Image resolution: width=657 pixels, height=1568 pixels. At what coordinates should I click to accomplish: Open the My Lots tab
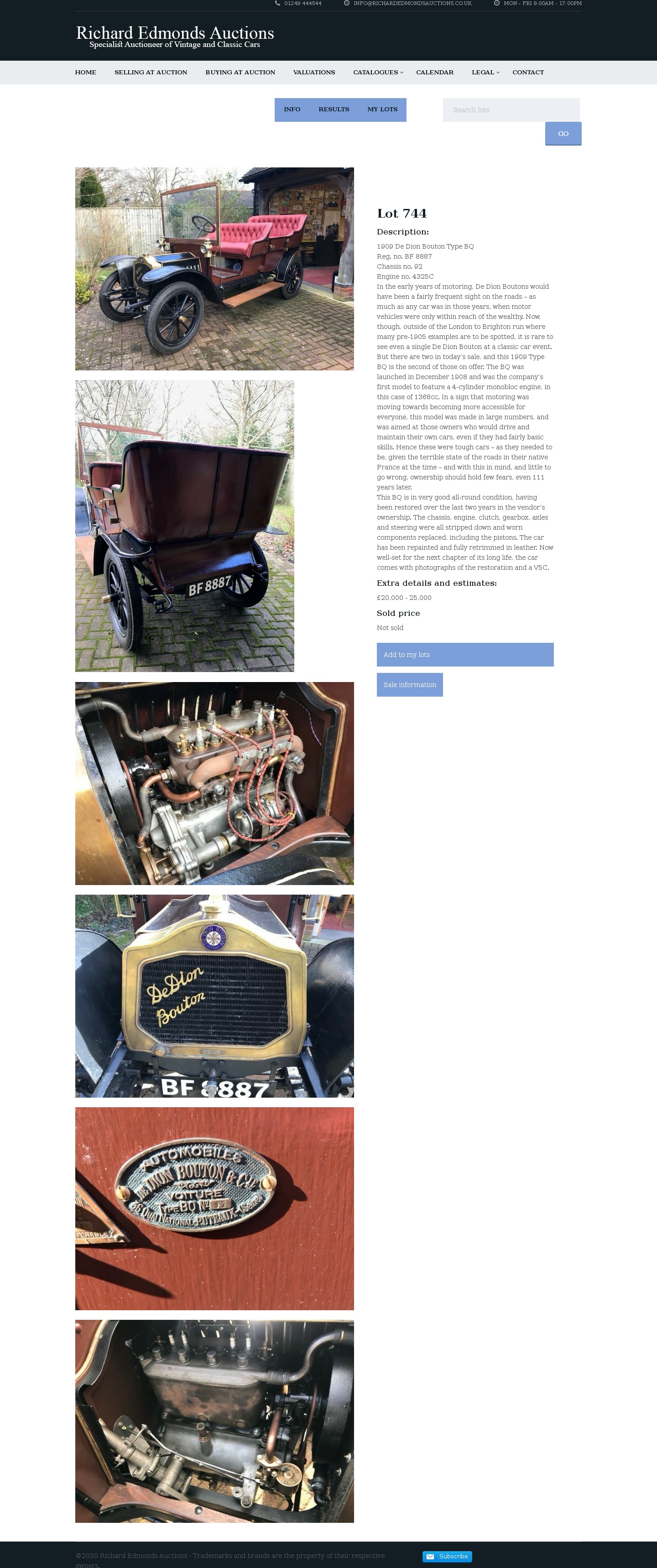(382, 109)
